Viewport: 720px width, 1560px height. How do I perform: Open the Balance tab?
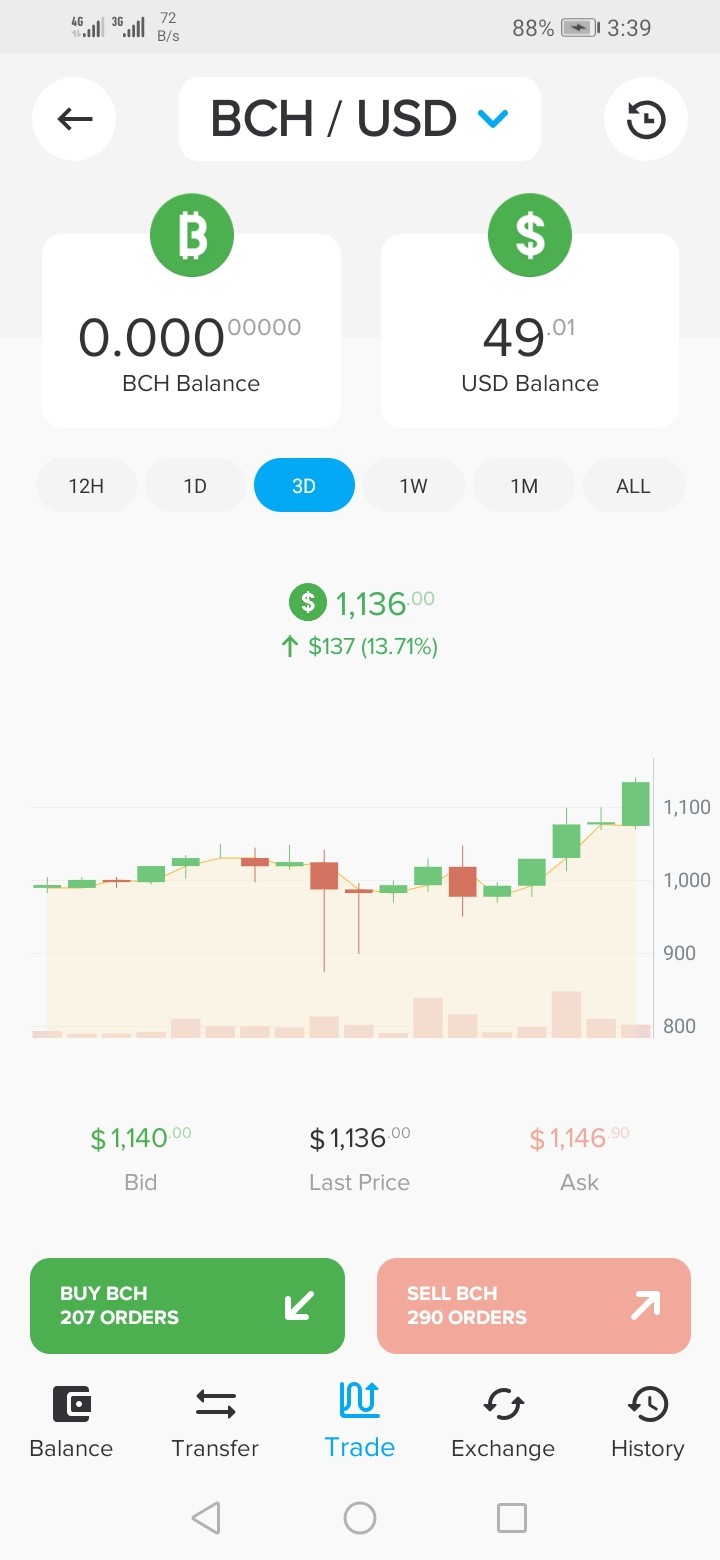(x=71, y=1422)
